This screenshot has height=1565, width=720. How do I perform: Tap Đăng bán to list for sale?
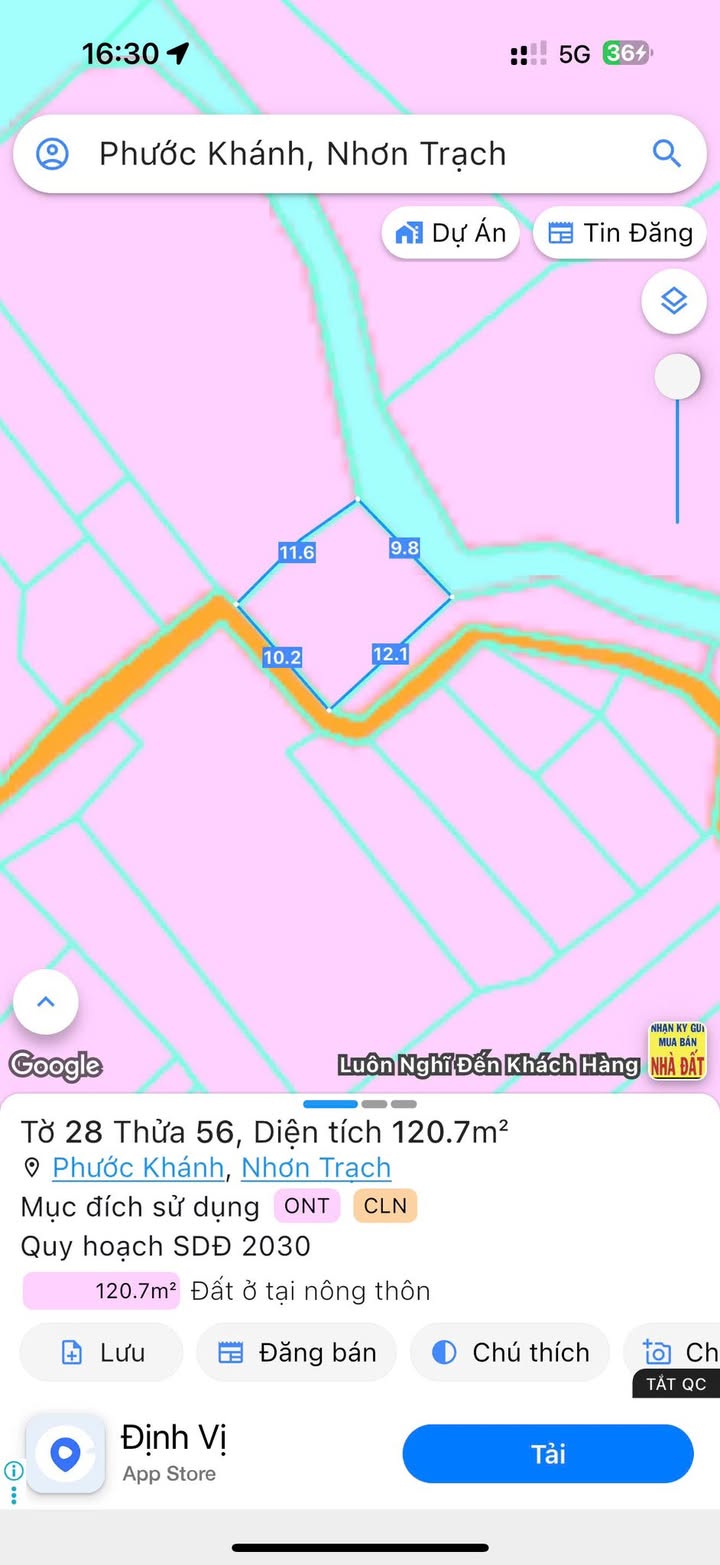[x=296, y=1353]
